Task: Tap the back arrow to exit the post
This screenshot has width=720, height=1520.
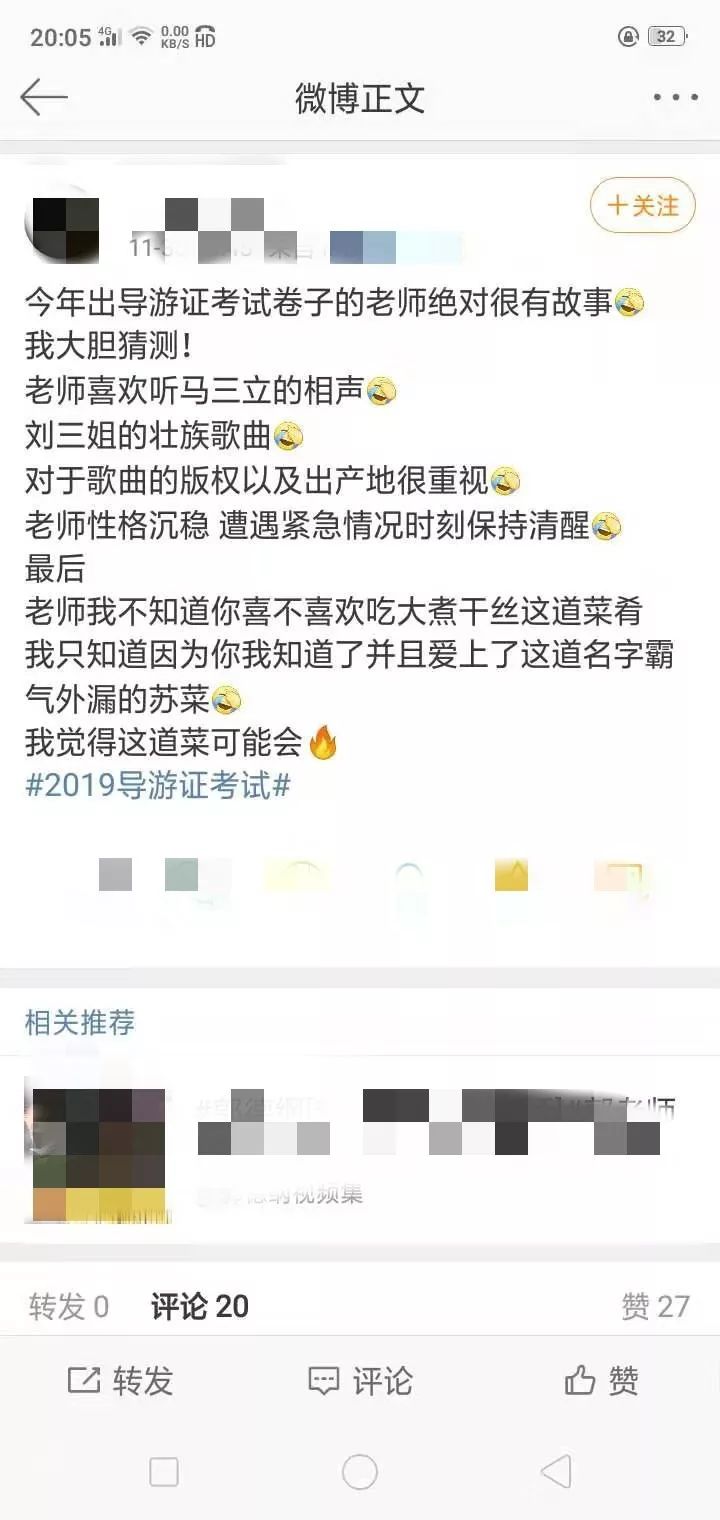Action: [x=42, y=97]
